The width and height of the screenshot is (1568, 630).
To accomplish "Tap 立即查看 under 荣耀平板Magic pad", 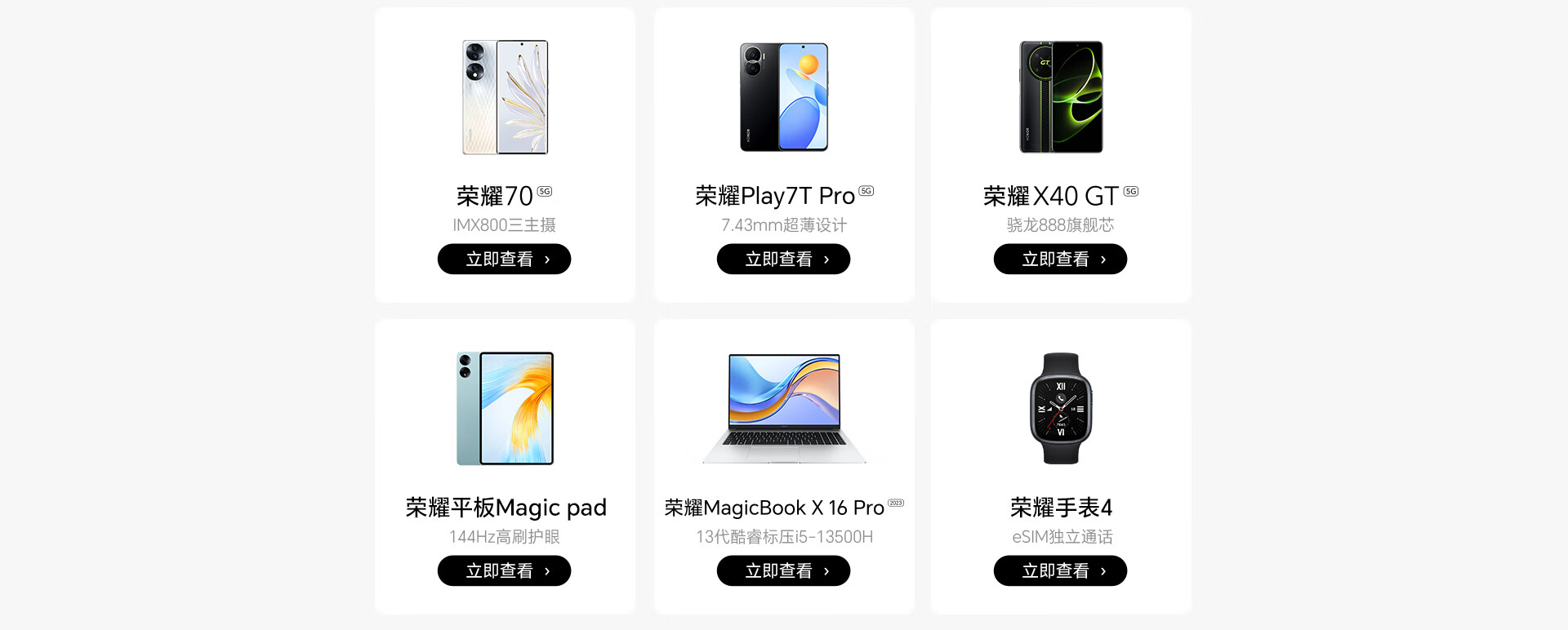I will point(504,571).
